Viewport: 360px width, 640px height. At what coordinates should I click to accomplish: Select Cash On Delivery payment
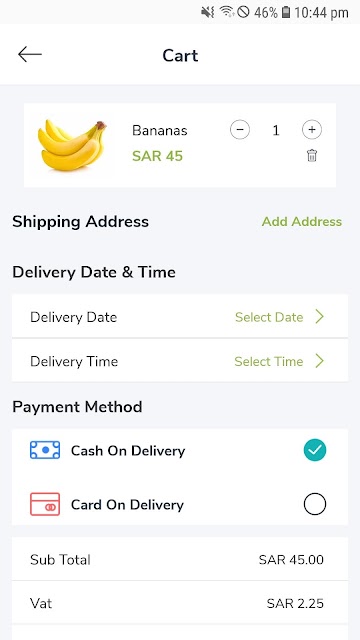[180, 451]
